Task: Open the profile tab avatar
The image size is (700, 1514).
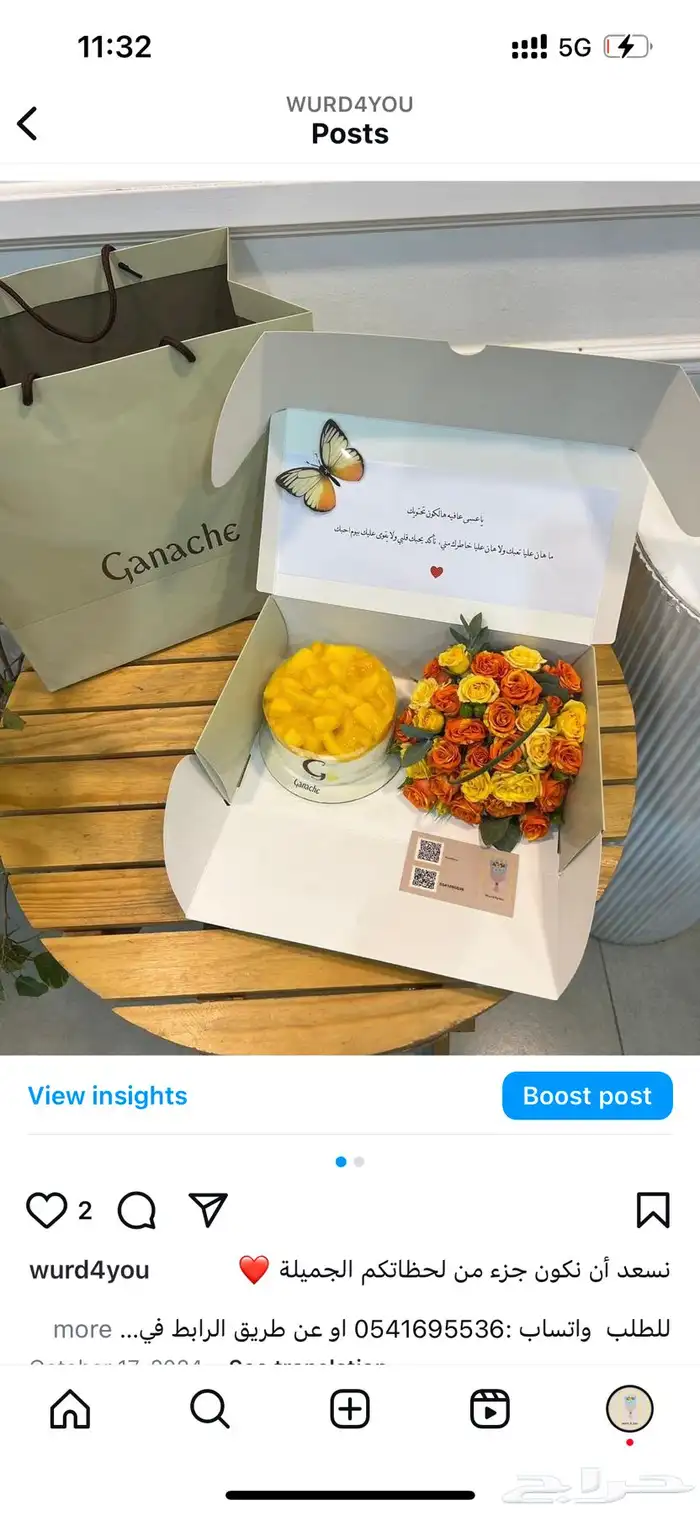Action: (x=630, y=1409)
